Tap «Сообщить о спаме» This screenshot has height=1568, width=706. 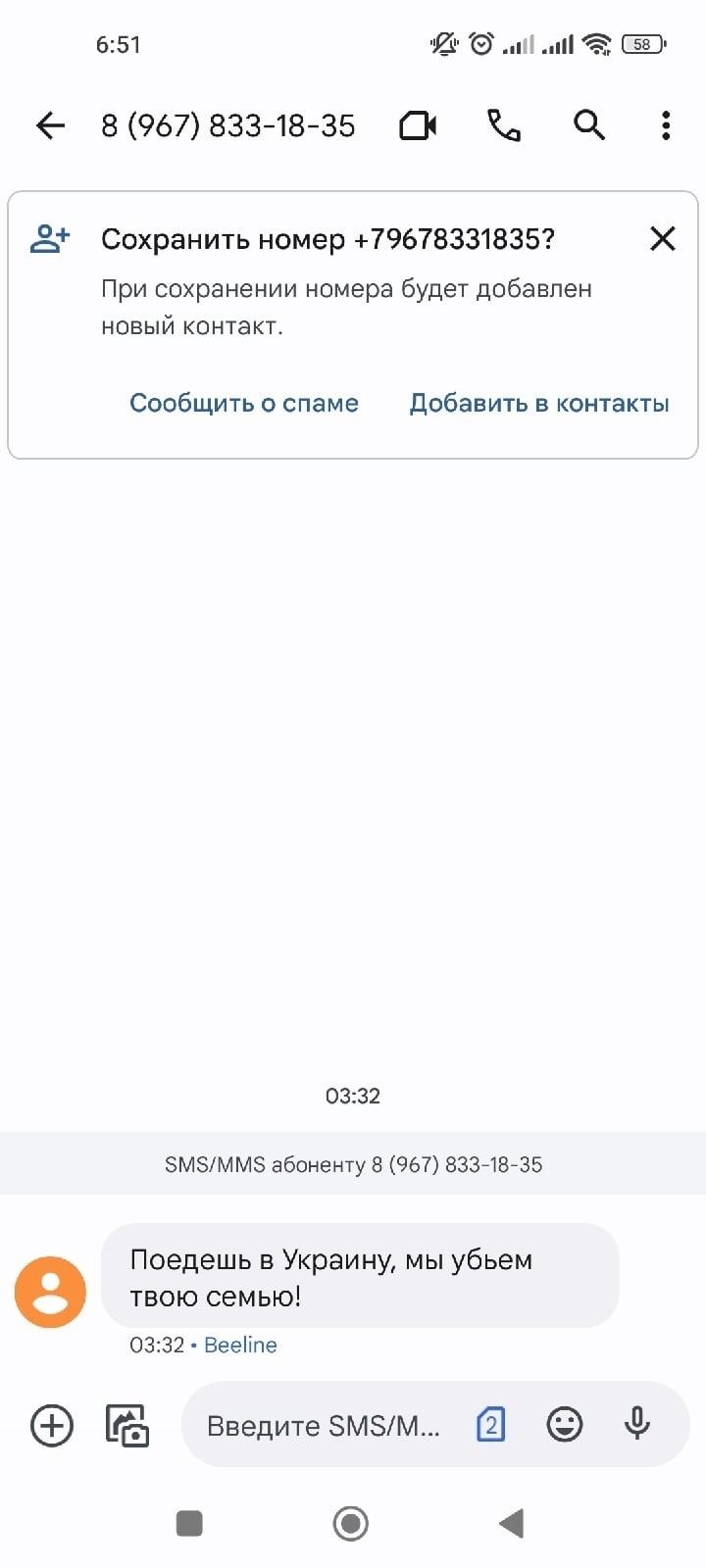244,403
